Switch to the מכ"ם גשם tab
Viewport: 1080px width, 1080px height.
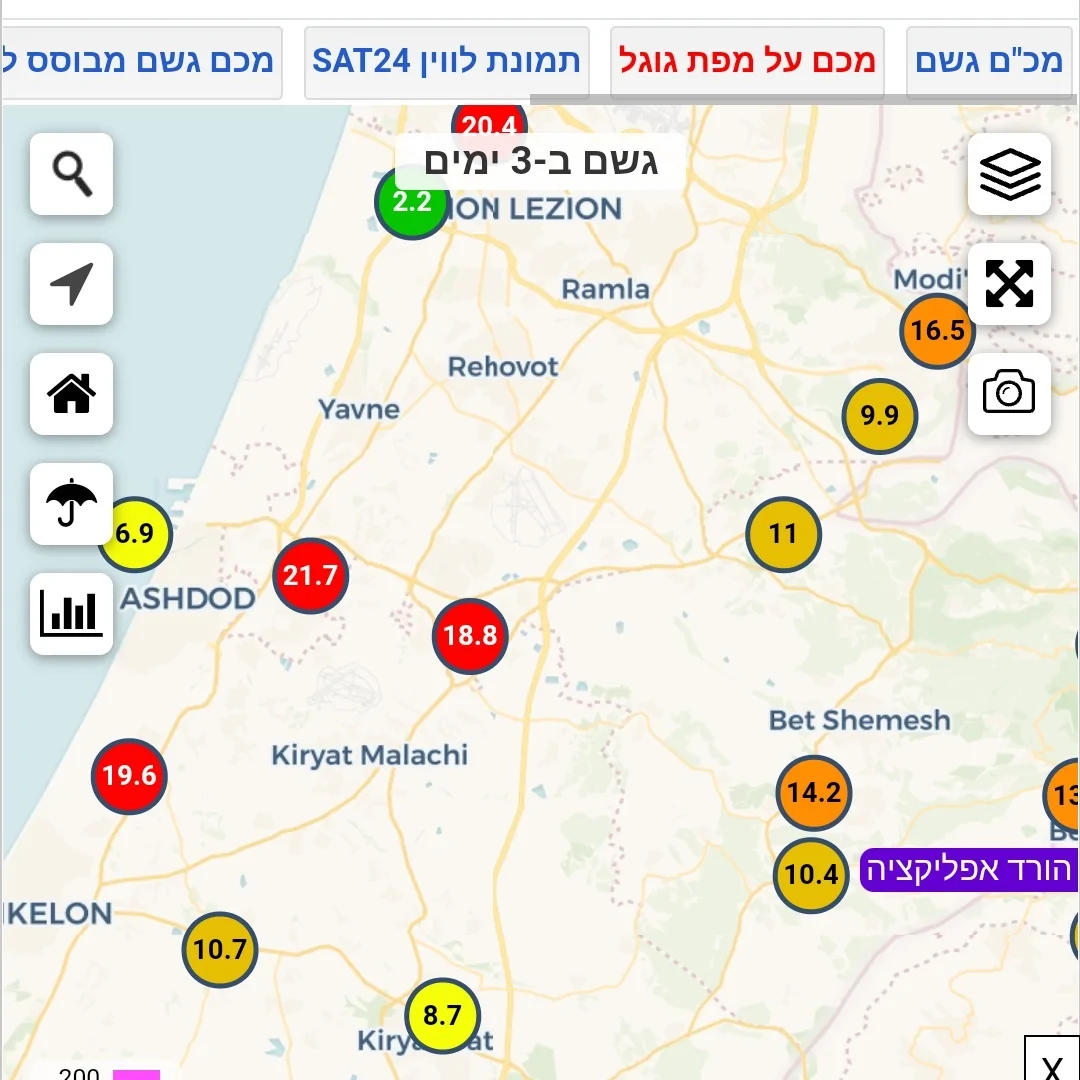tap(988, 62)
